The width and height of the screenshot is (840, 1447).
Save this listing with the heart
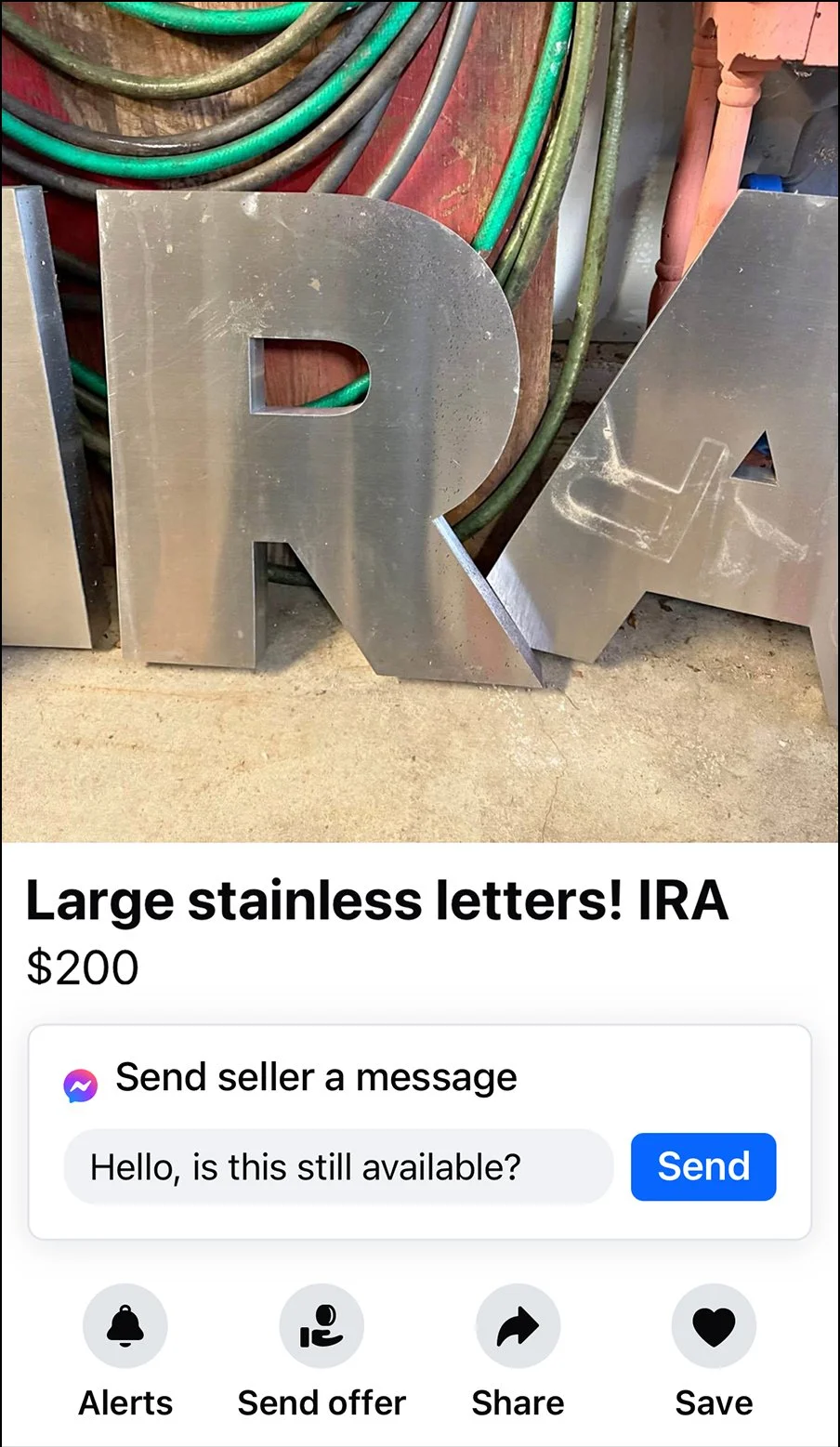714,1326
